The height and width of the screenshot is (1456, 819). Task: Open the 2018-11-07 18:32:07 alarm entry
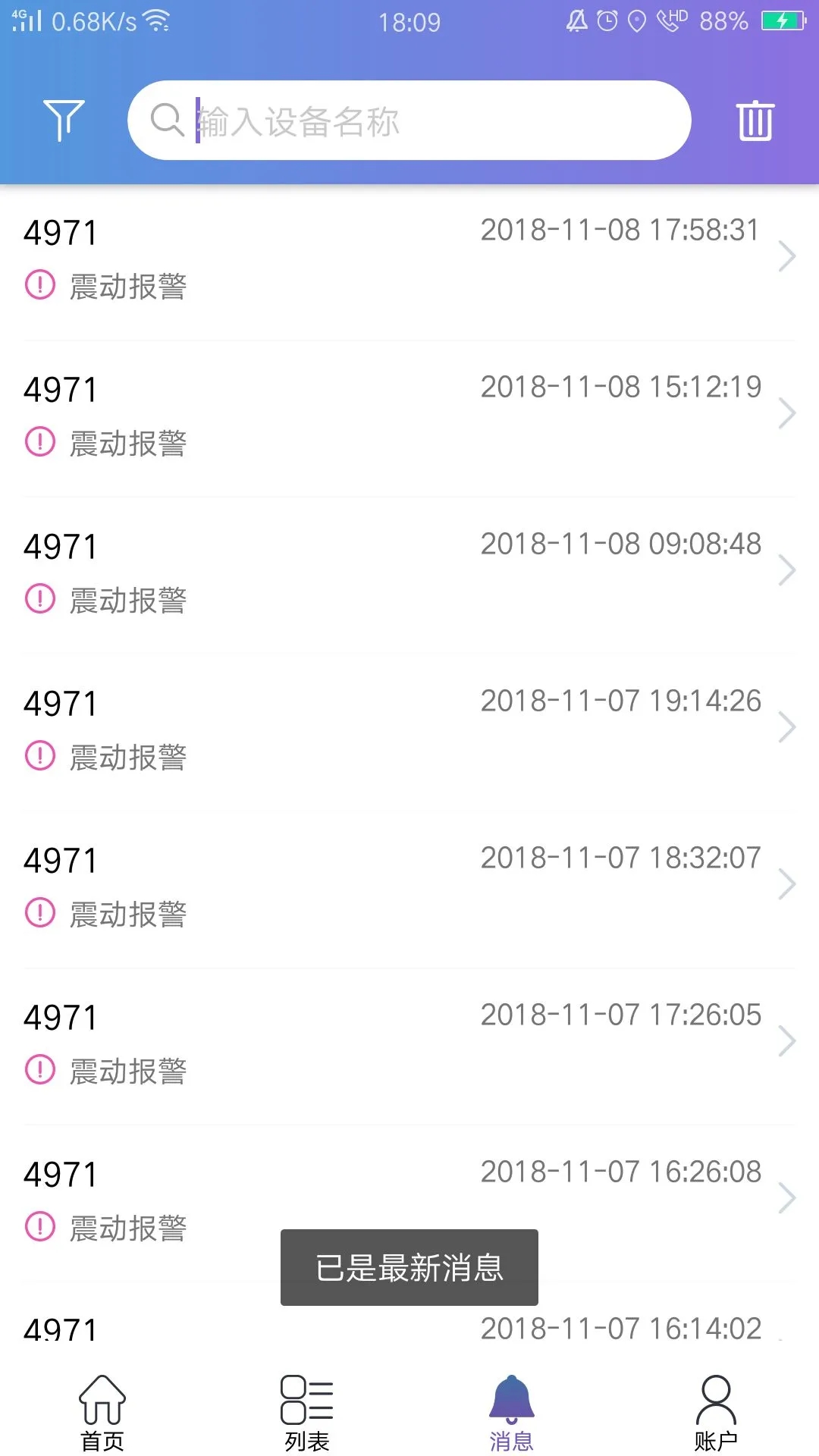tap(409, 883)
